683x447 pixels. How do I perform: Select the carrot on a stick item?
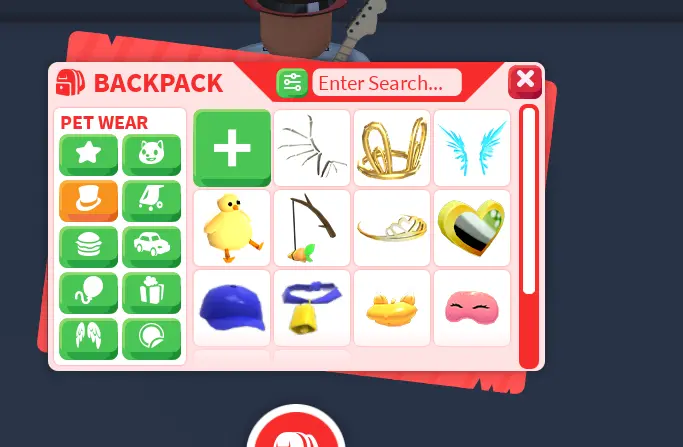(x=312, y=228)
